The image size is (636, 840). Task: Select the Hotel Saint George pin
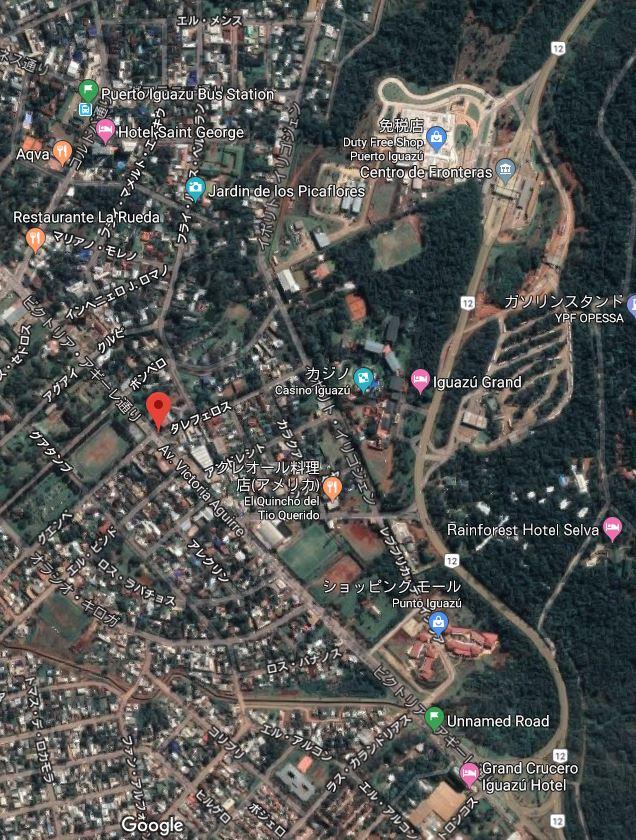(105, 131)
